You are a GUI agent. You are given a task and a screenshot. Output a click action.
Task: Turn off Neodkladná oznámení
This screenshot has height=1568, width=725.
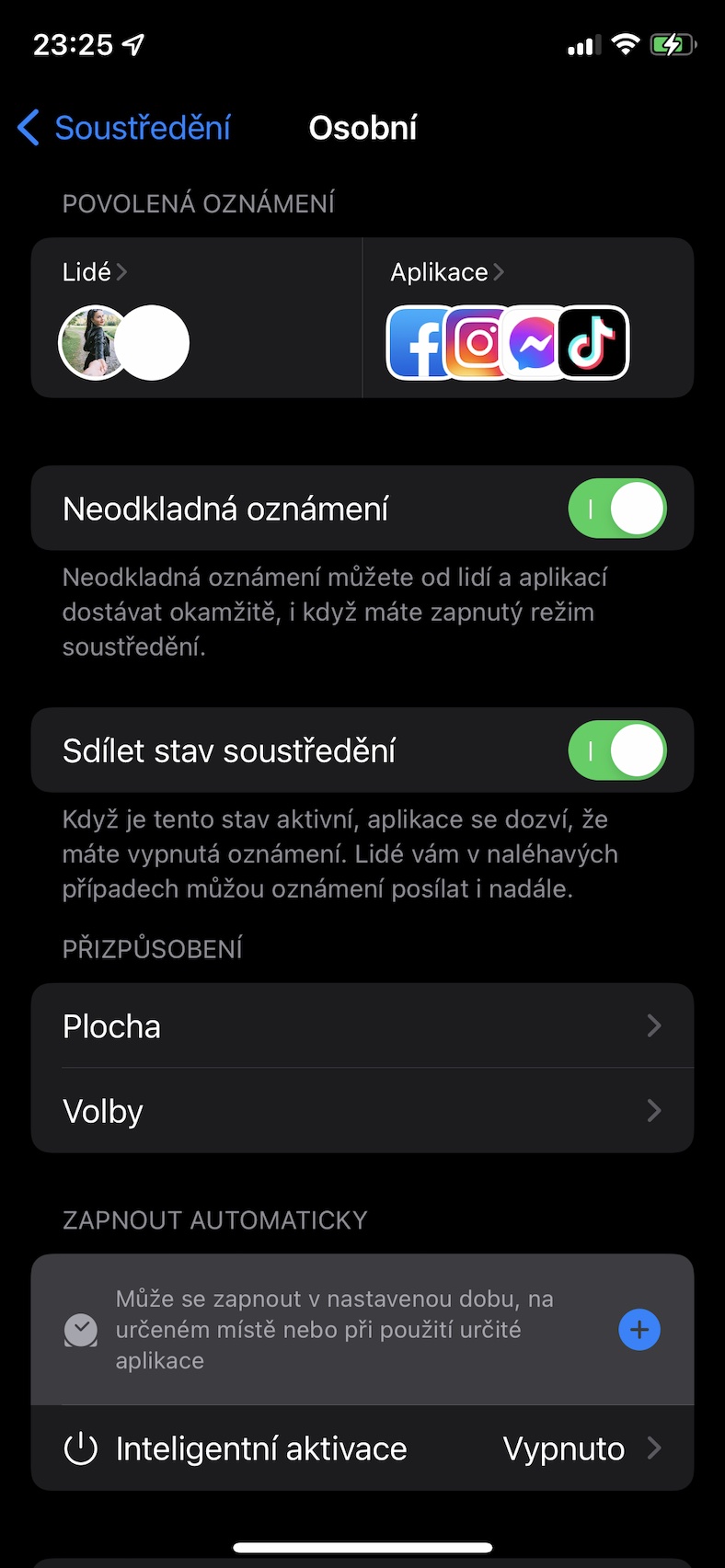click(x=617, y=508)
